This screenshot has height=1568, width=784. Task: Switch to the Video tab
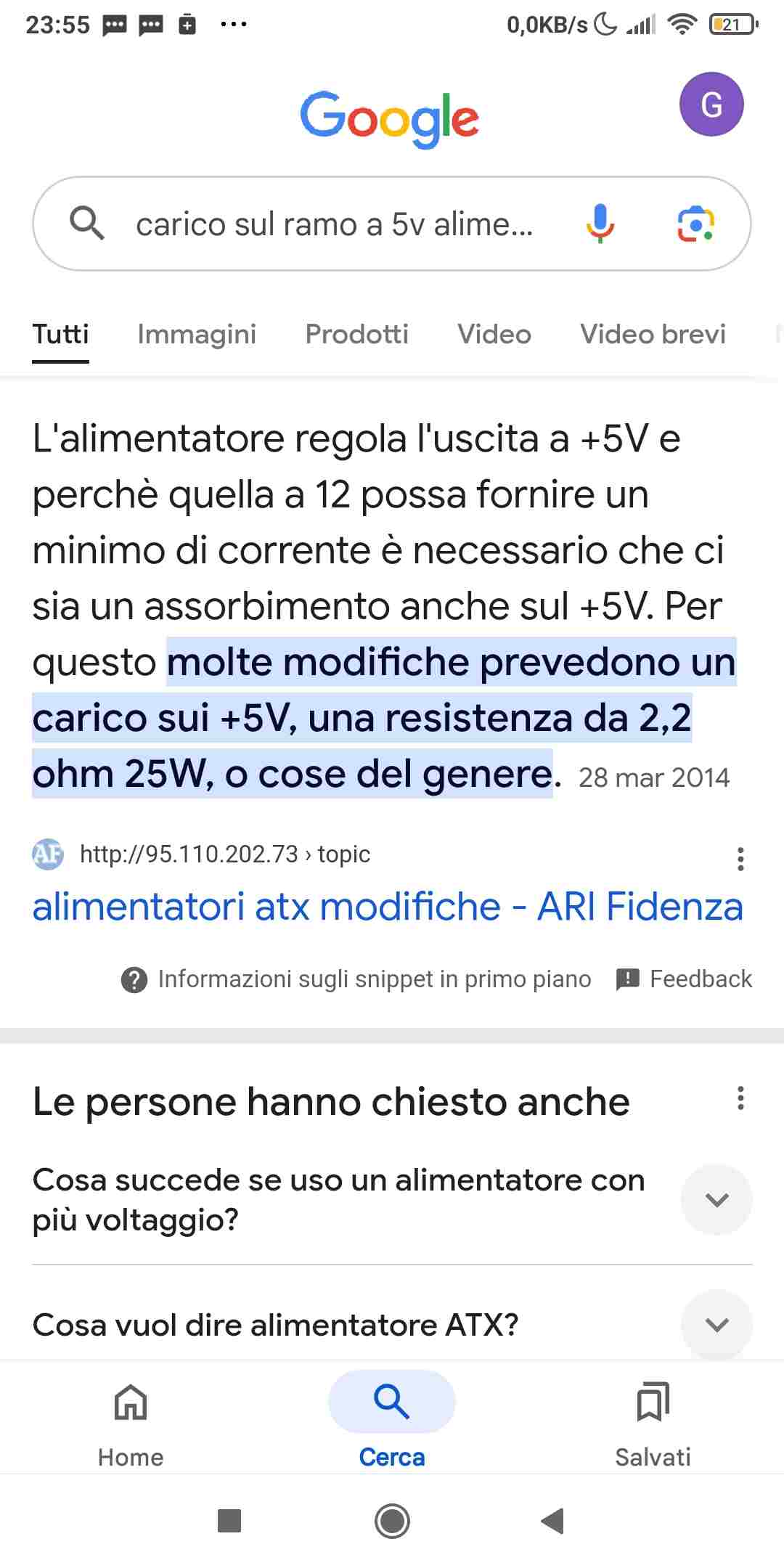(494, 334)
